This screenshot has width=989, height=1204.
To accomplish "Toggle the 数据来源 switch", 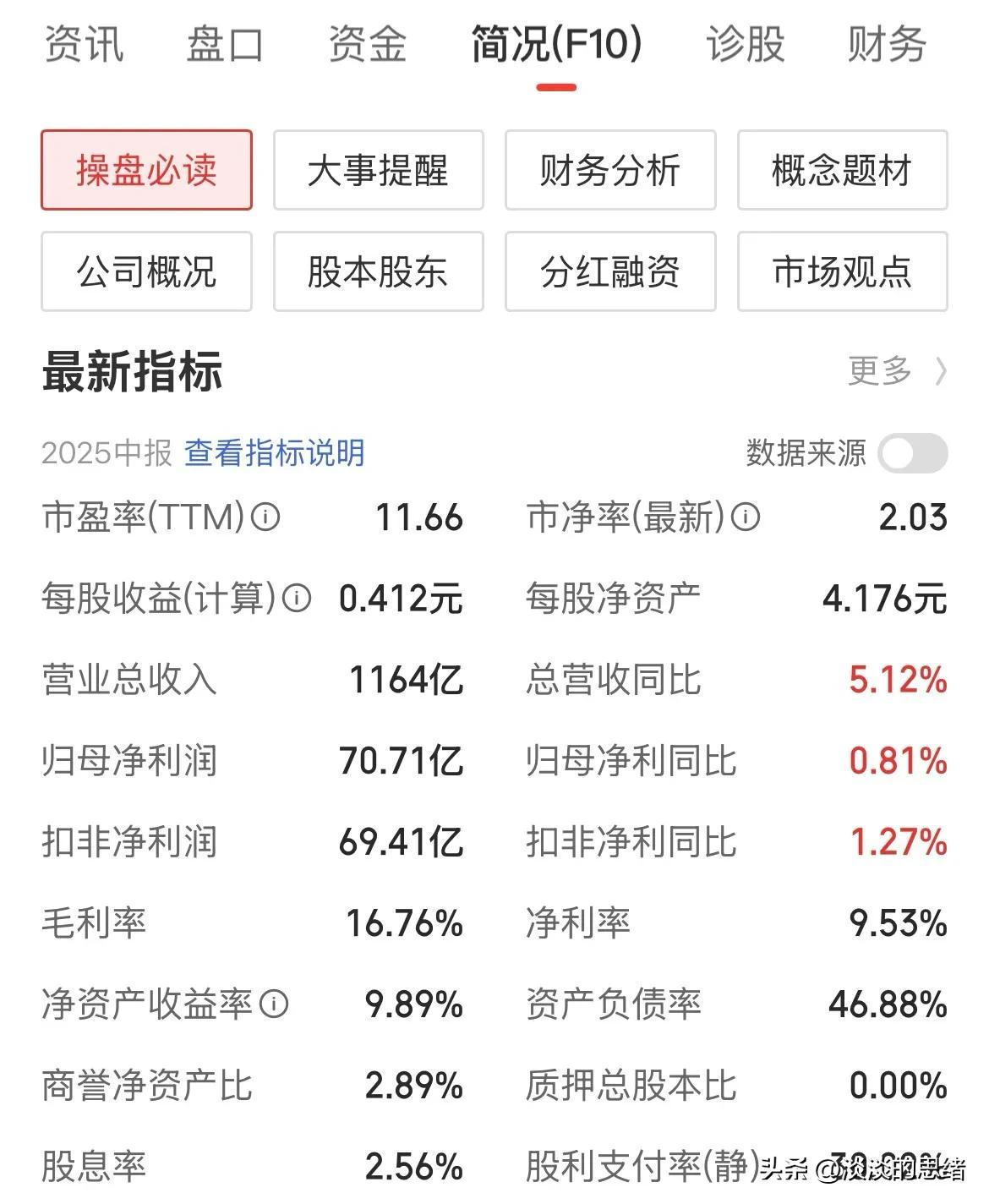I will [x=912, y=453].
